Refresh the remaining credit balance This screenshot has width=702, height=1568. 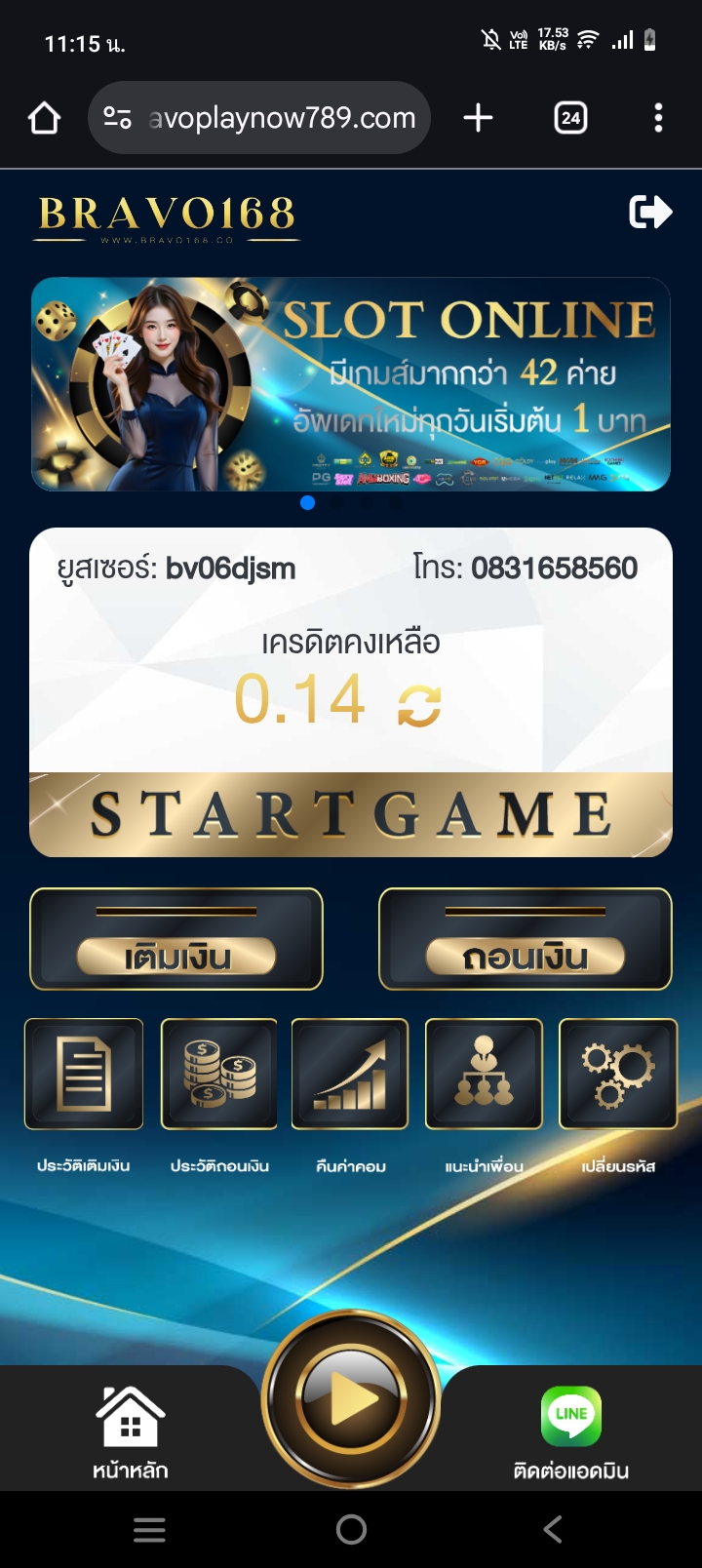(419, 705)
